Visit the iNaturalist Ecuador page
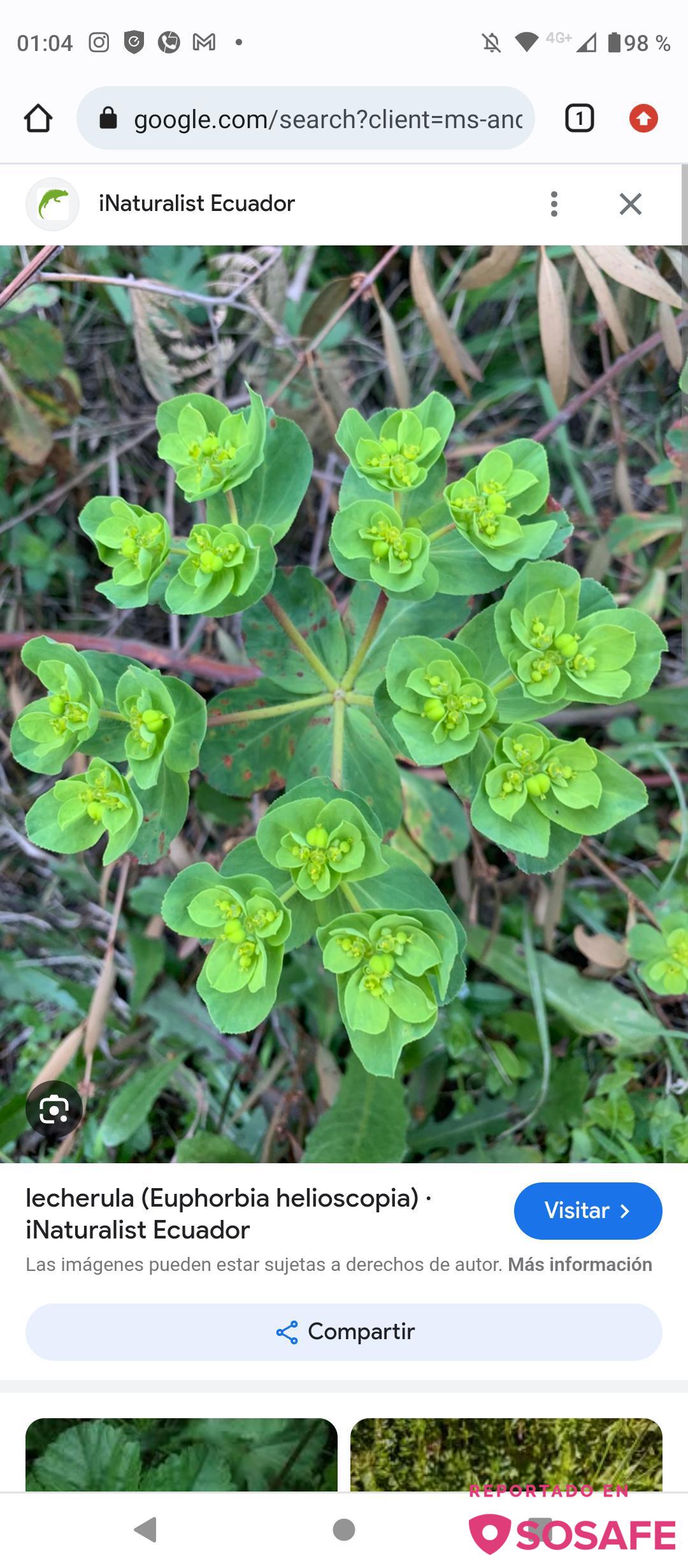 point(587,1210)
